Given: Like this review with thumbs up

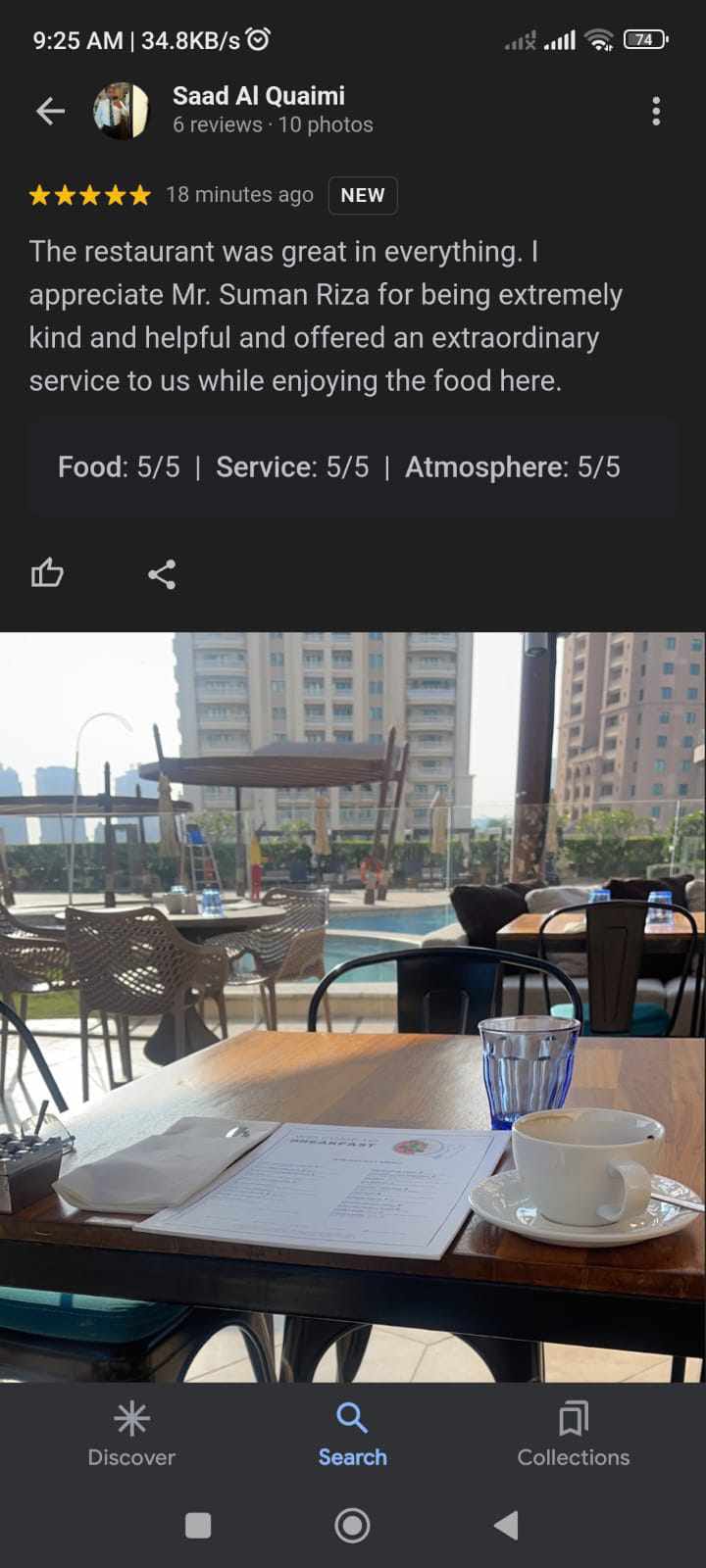Looking at the screenshot, I should tap(47, 573).
